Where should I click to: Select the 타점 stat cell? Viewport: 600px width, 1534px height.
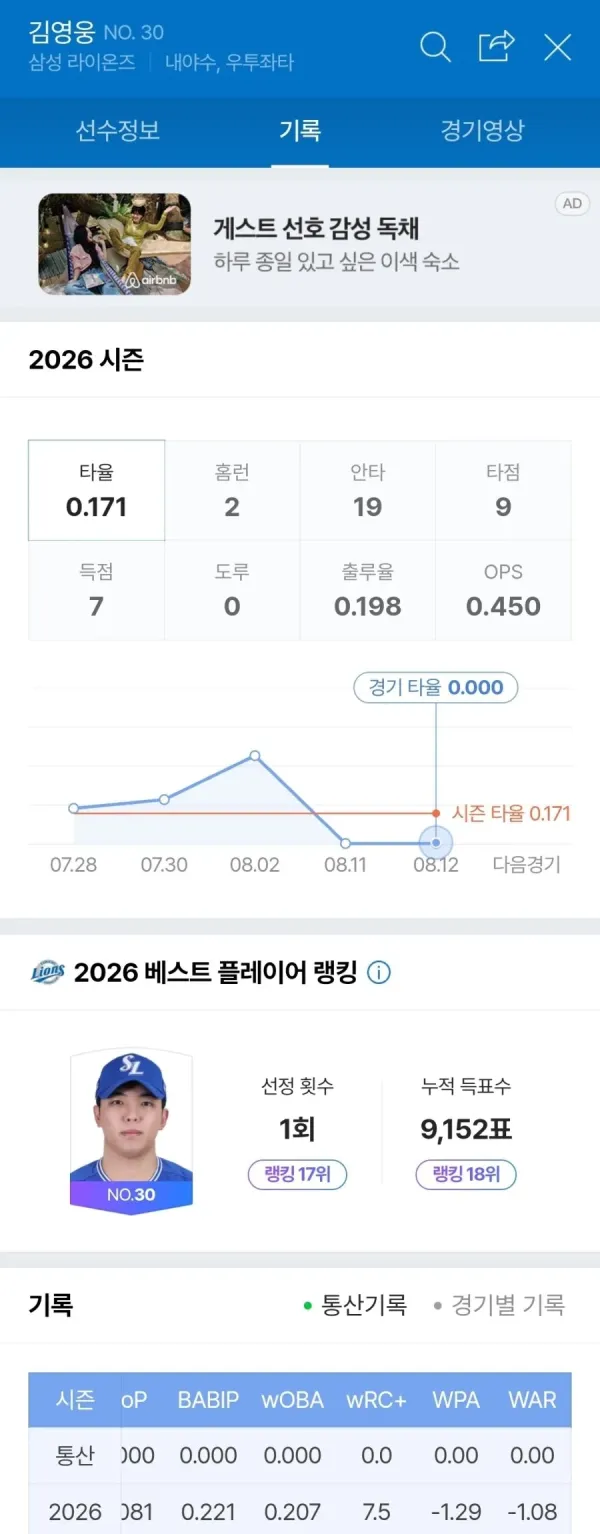pyautogui.click(x=503, y=490)
